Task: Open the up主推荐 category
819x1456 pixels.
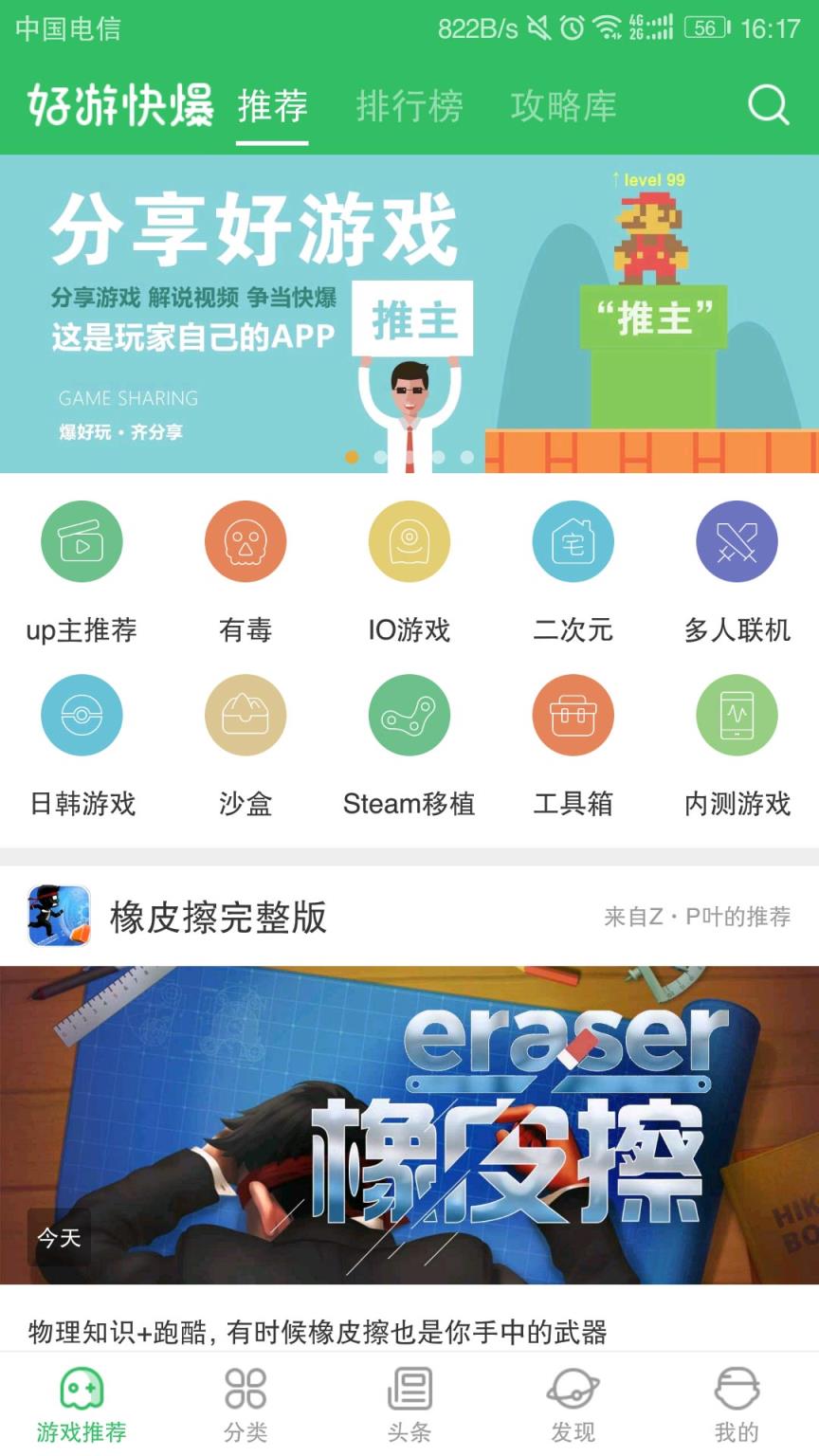Action: tap(81, 541)
